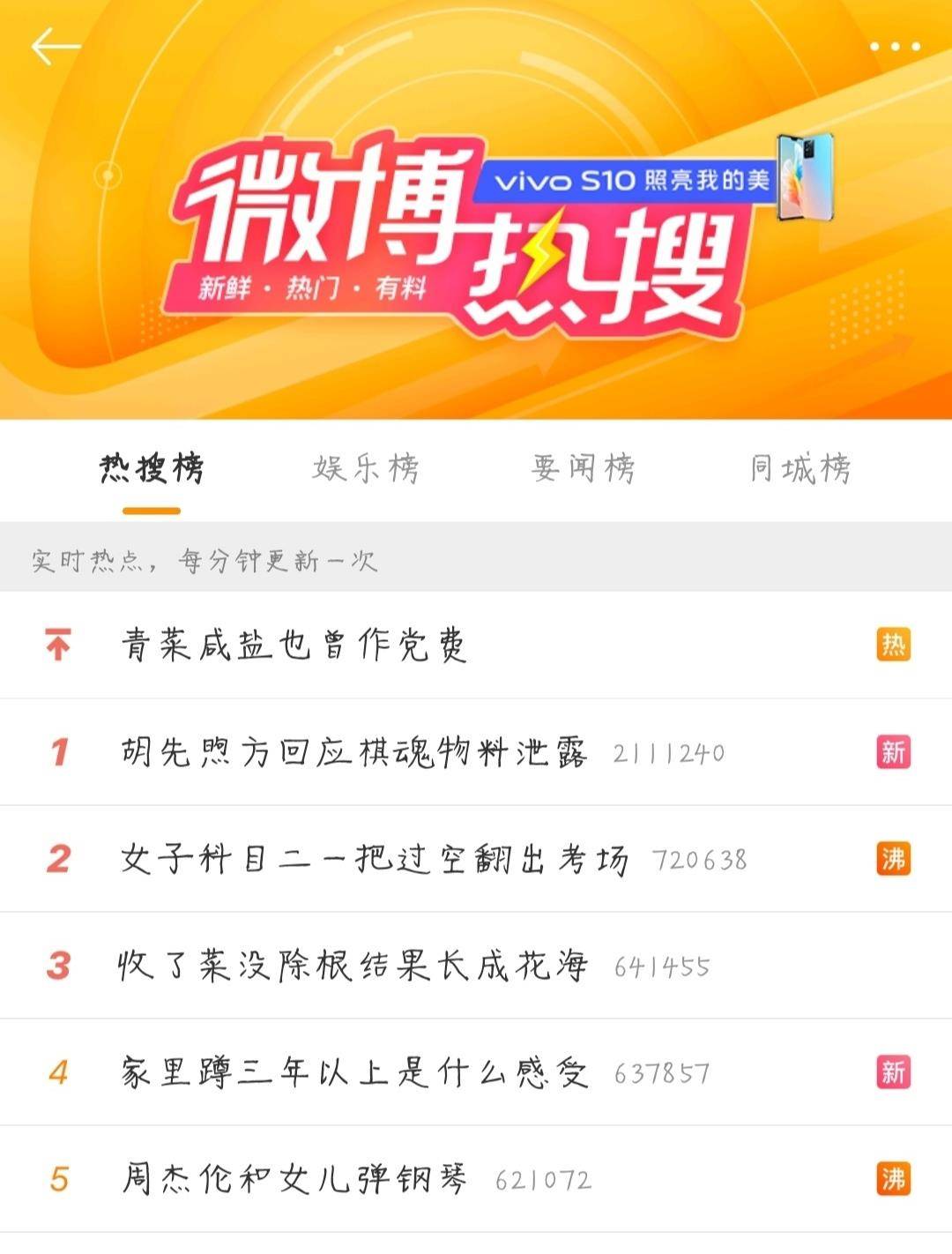Open pinned topic 青菜咸盐也曾作党费
Viewport: 952px width, 1254px height.
coord(294,646)
